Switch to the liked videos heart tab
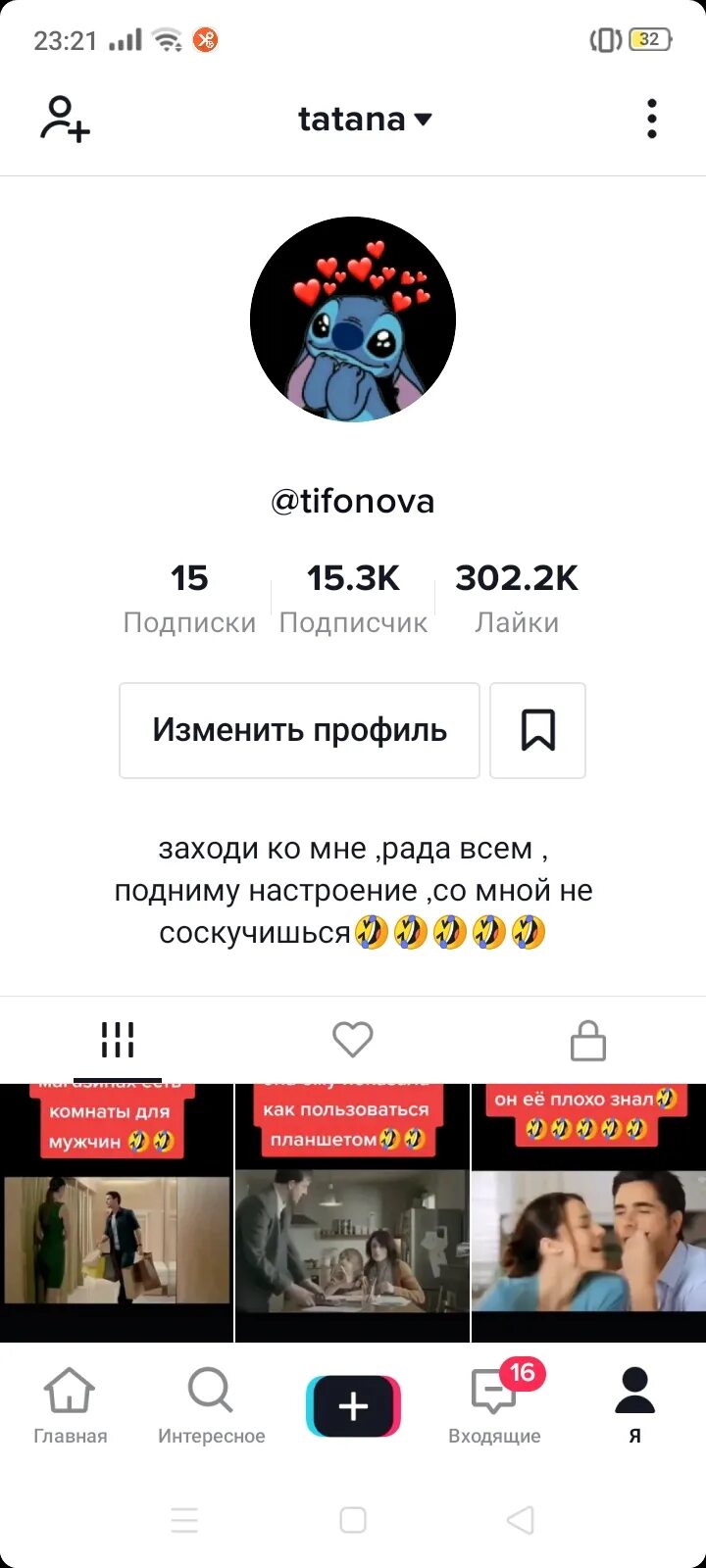The image size is (706, 1568). click(353, 1040)
